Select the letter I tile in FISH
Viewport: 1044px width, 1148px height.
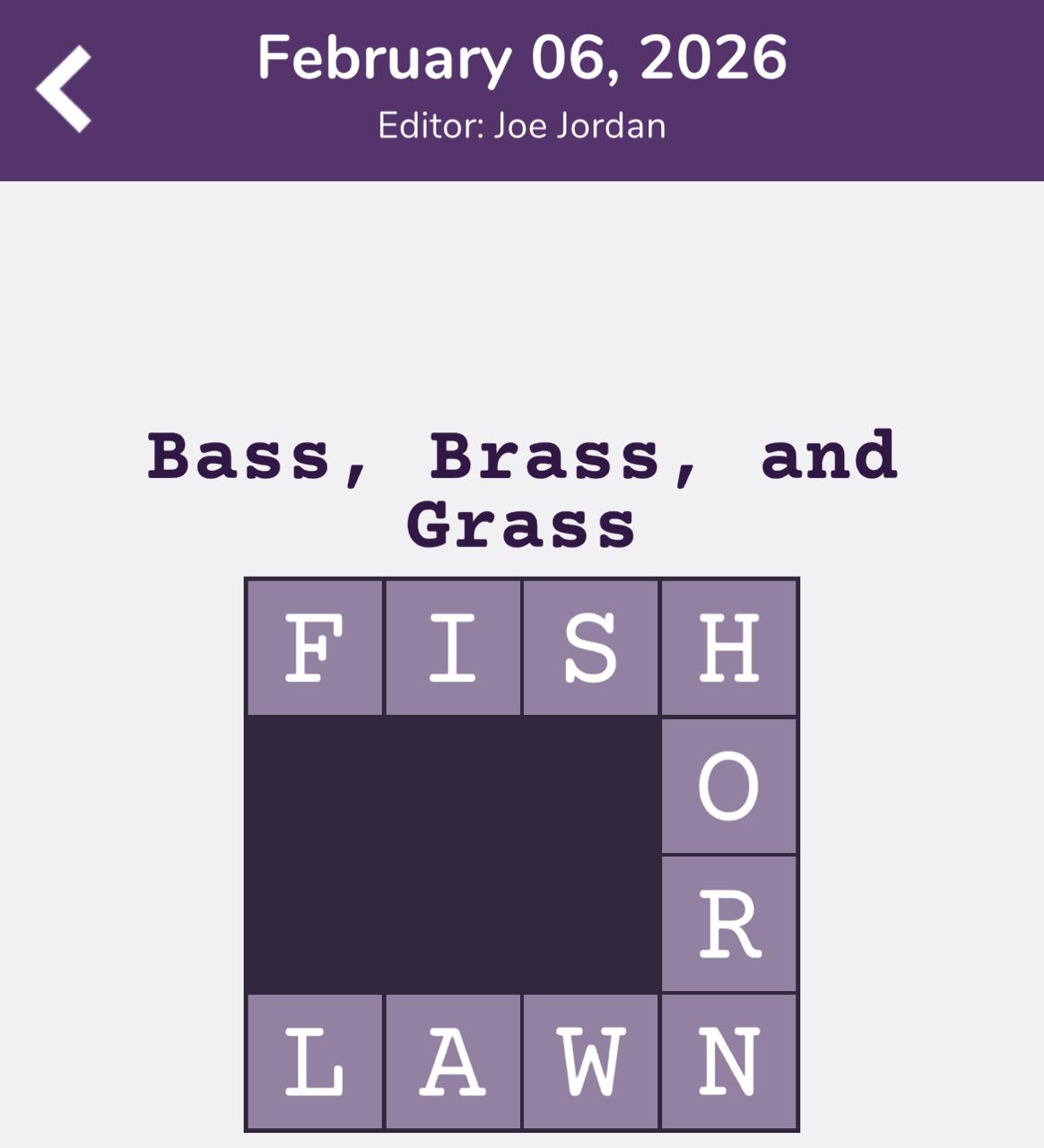(x=453, y=648)
